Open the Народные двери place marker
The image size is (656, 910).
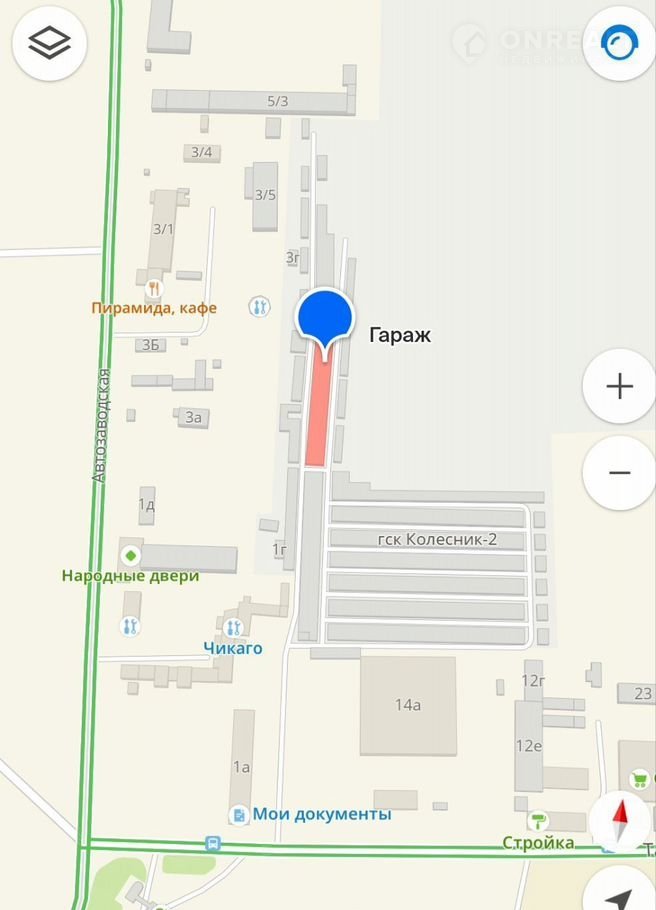pyautogui.click(x=130, y=555)
